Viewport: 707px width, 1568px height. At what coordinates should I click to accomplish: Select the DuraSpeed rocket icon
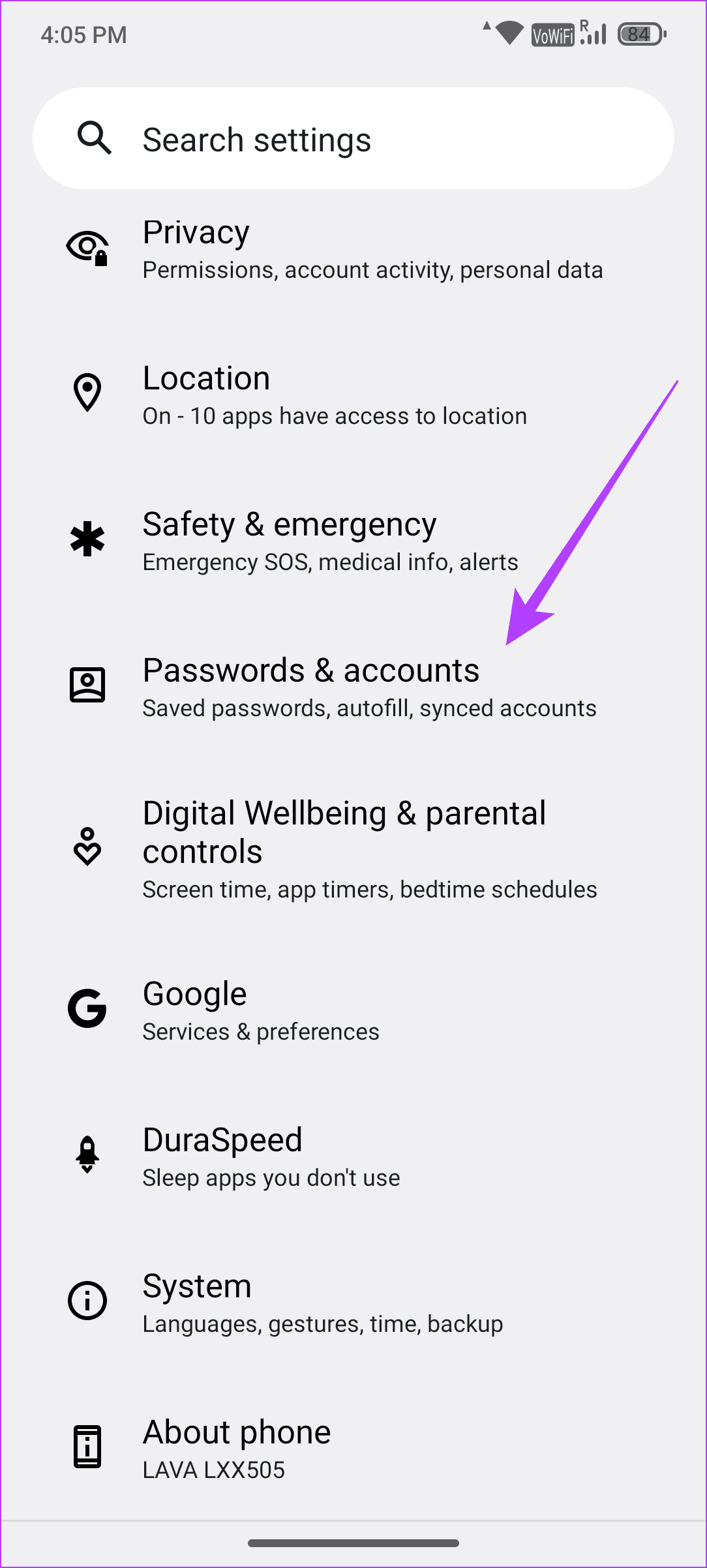coord(87,1154)
